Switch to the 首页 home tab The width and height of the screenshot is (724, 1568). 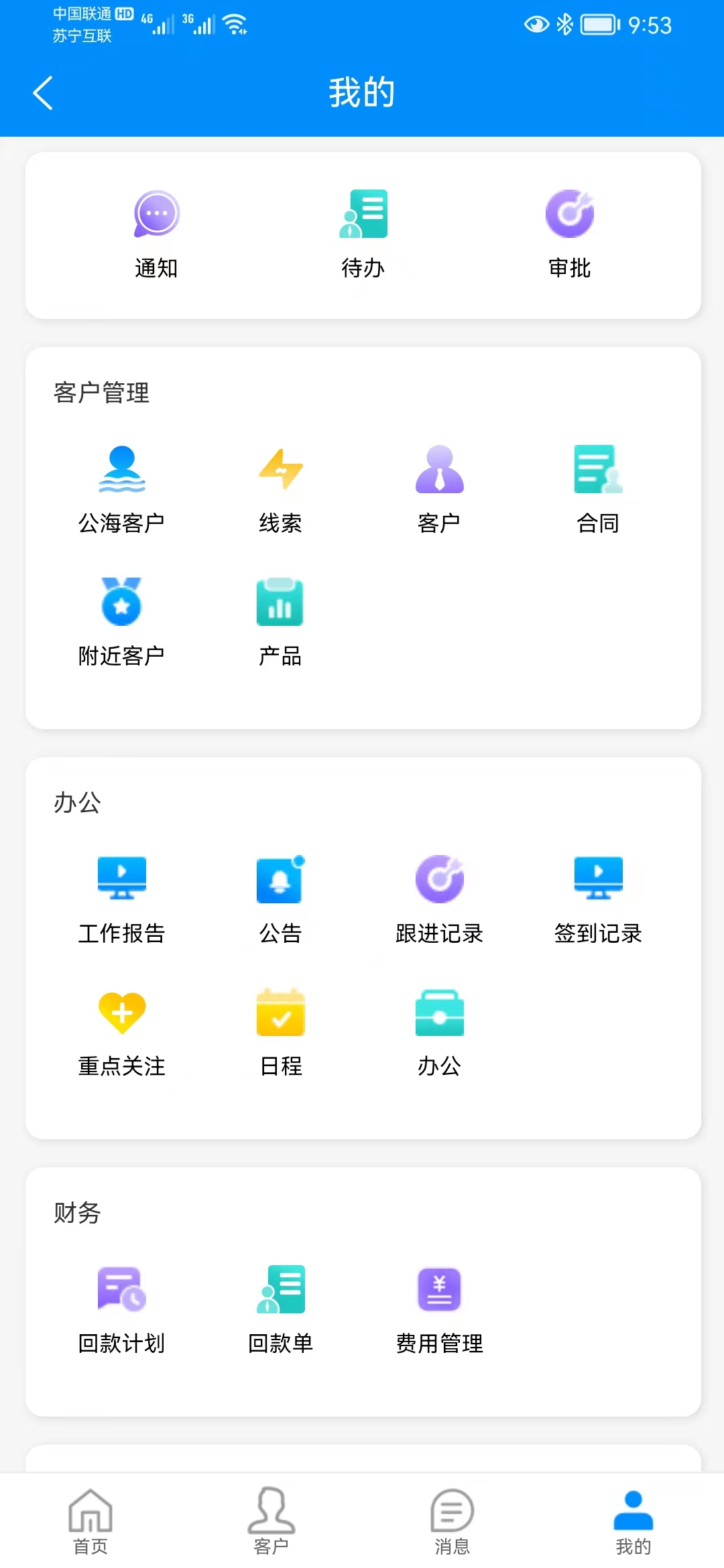[x=91, y=1520]
